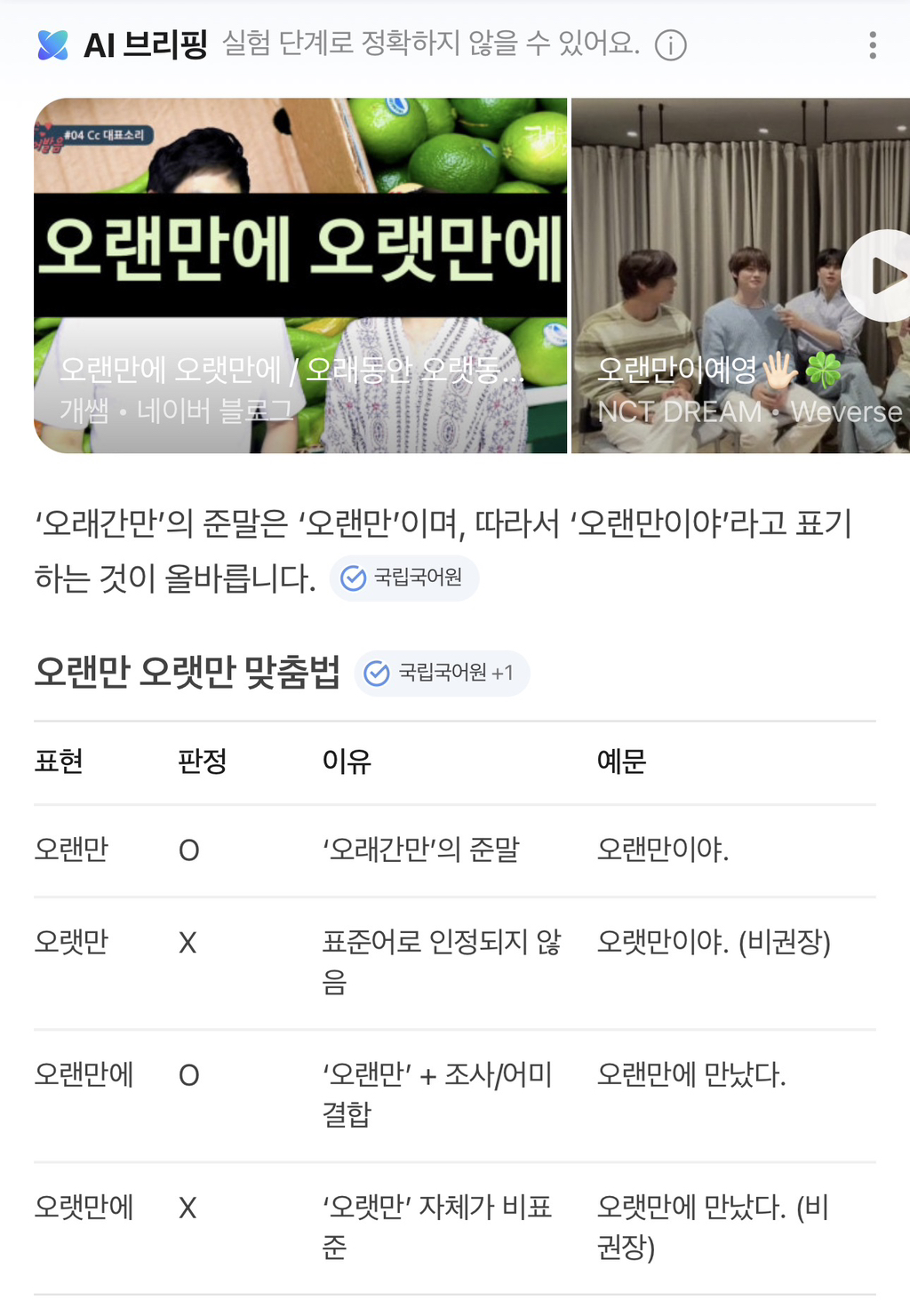Tap the info icon beside the disclaimer

pyautogui.click(x=671, y=45)
